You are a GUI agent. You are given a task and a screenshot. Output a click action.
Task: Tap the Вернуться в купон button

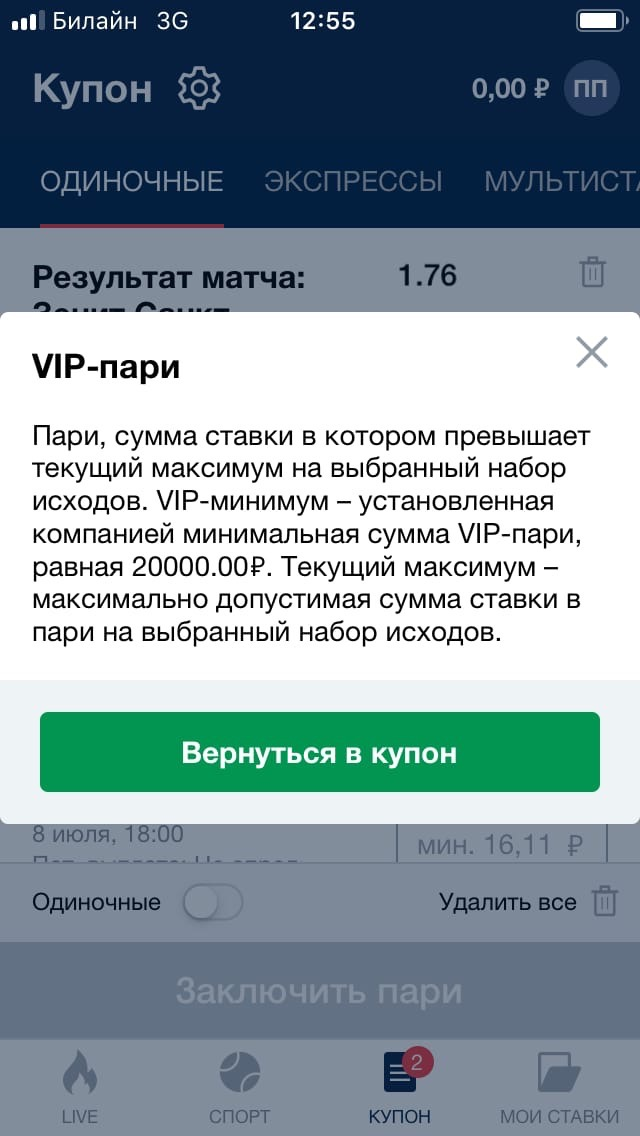click(x=320, y=752)
